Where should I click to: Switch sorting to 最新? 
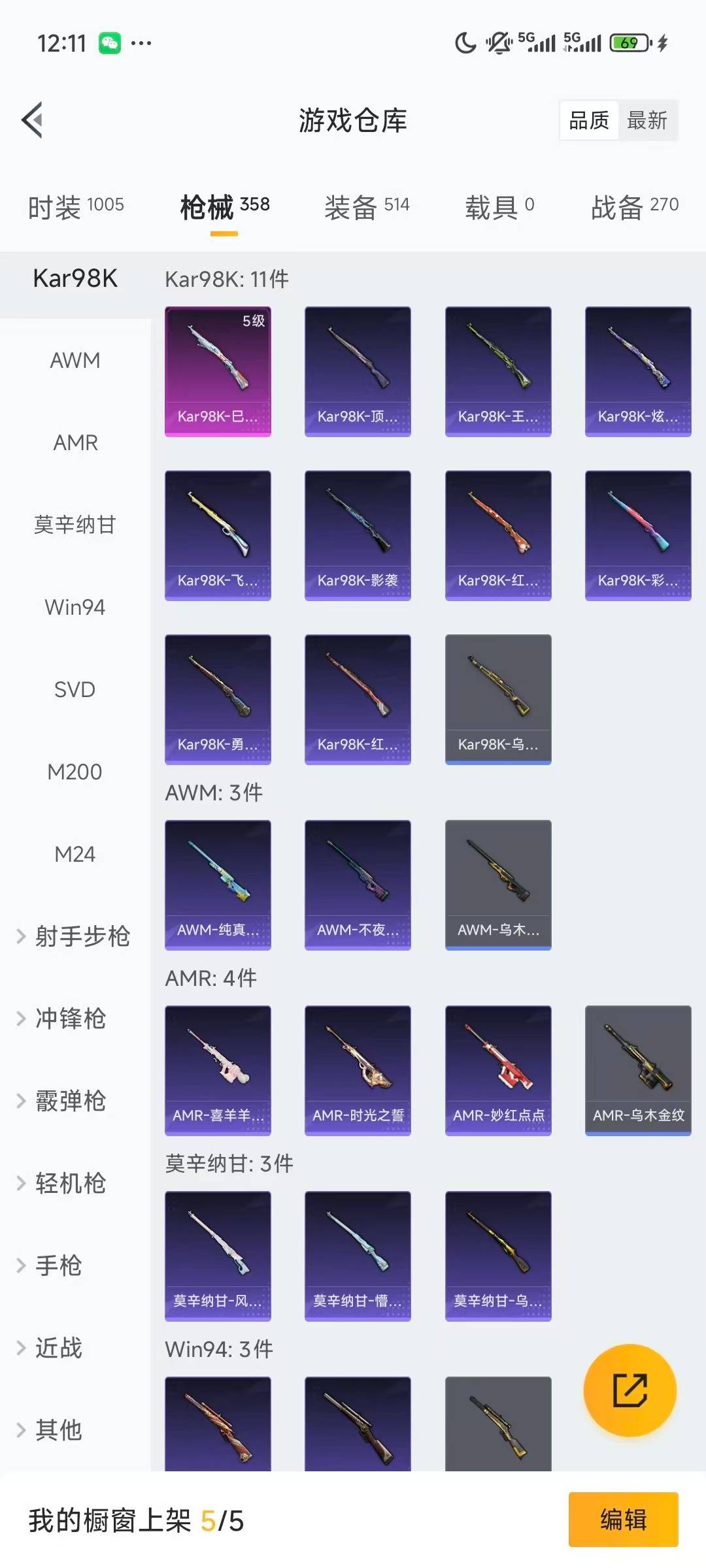[648, 120]
